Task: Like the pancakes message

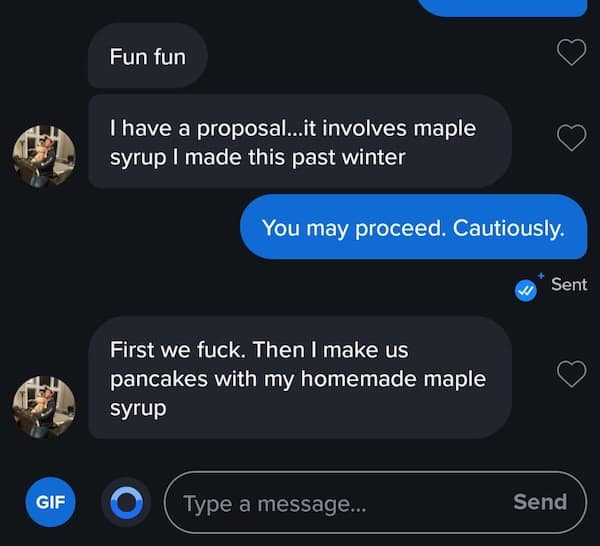Action: [571, 374]
